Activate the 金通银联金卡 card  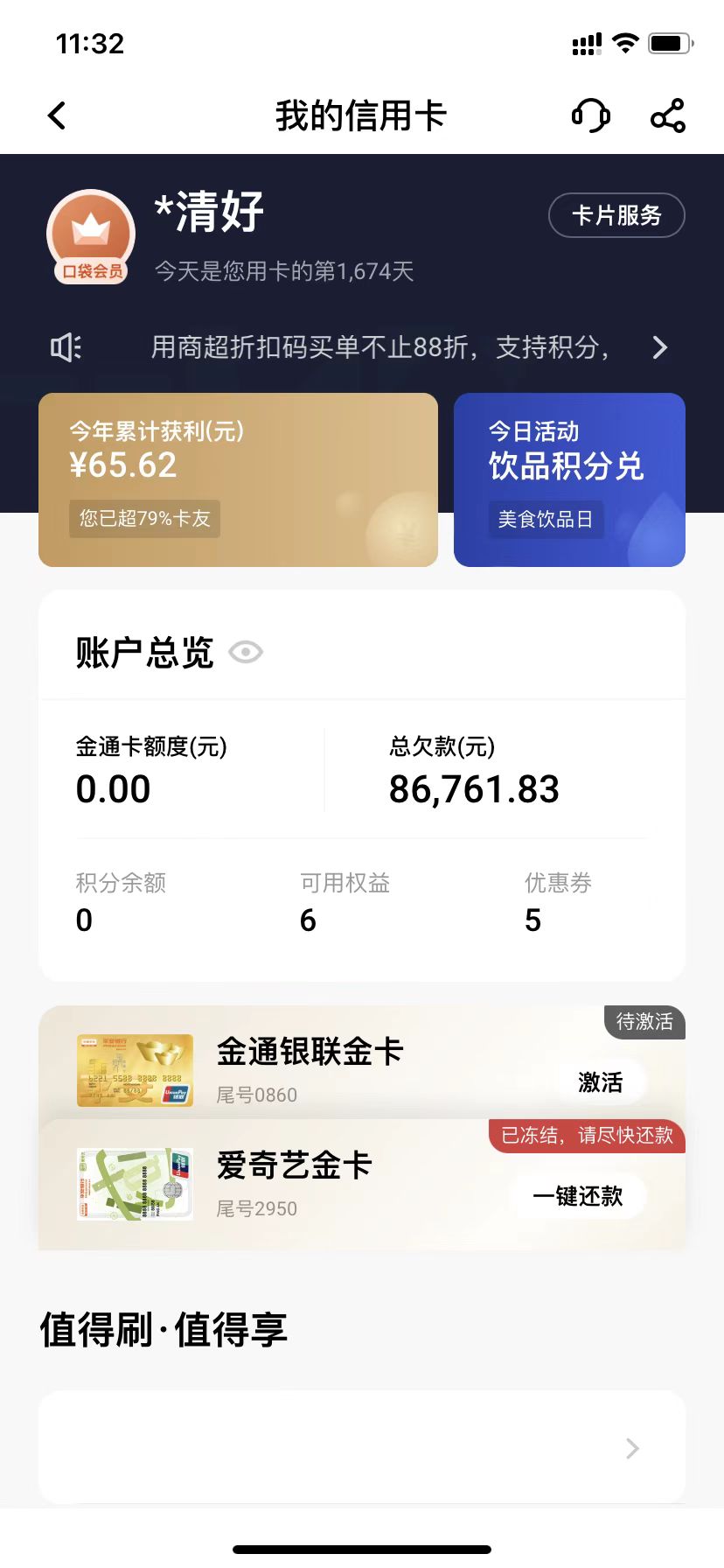tap(600, 1082)
